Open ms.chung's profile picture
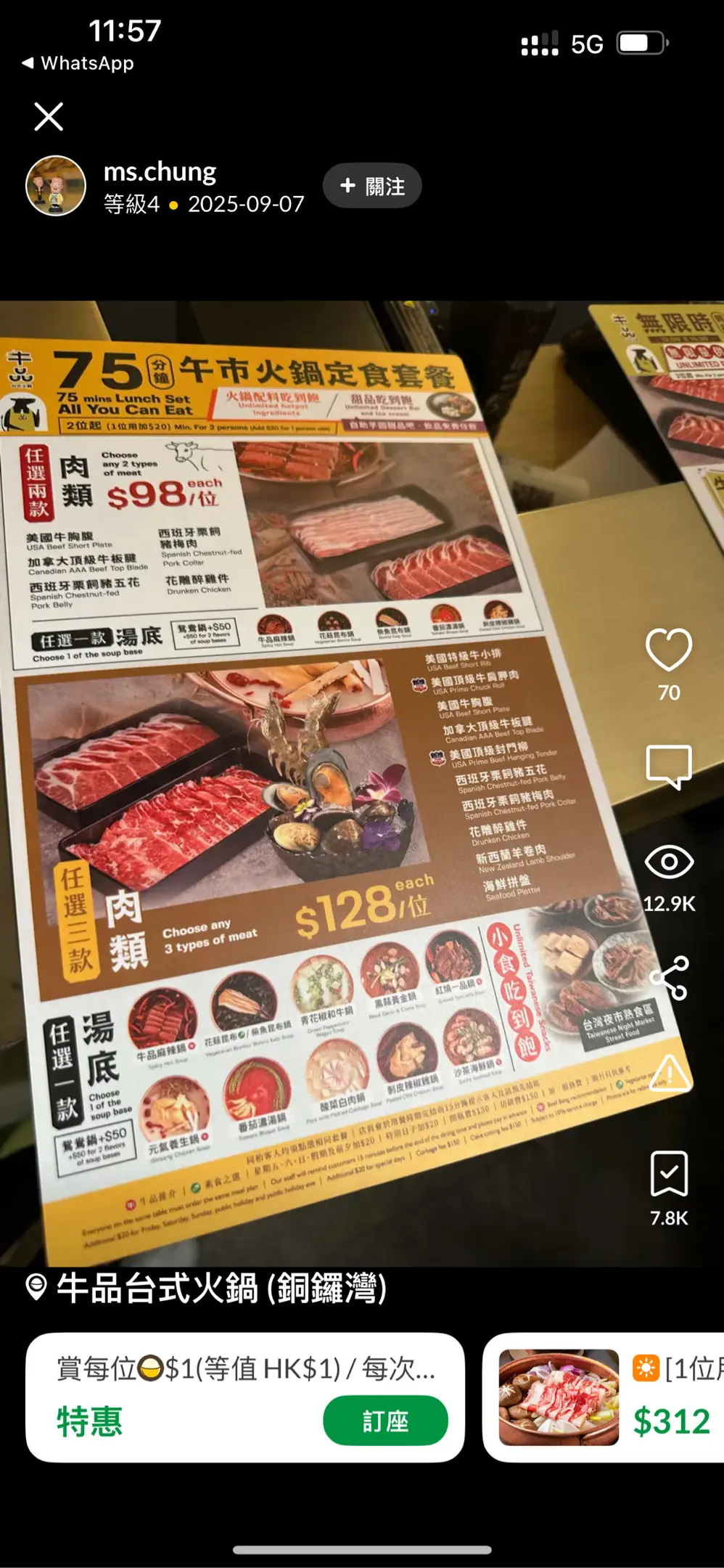The width and height of the screenshot is (724, 1568). click(56, 186)
